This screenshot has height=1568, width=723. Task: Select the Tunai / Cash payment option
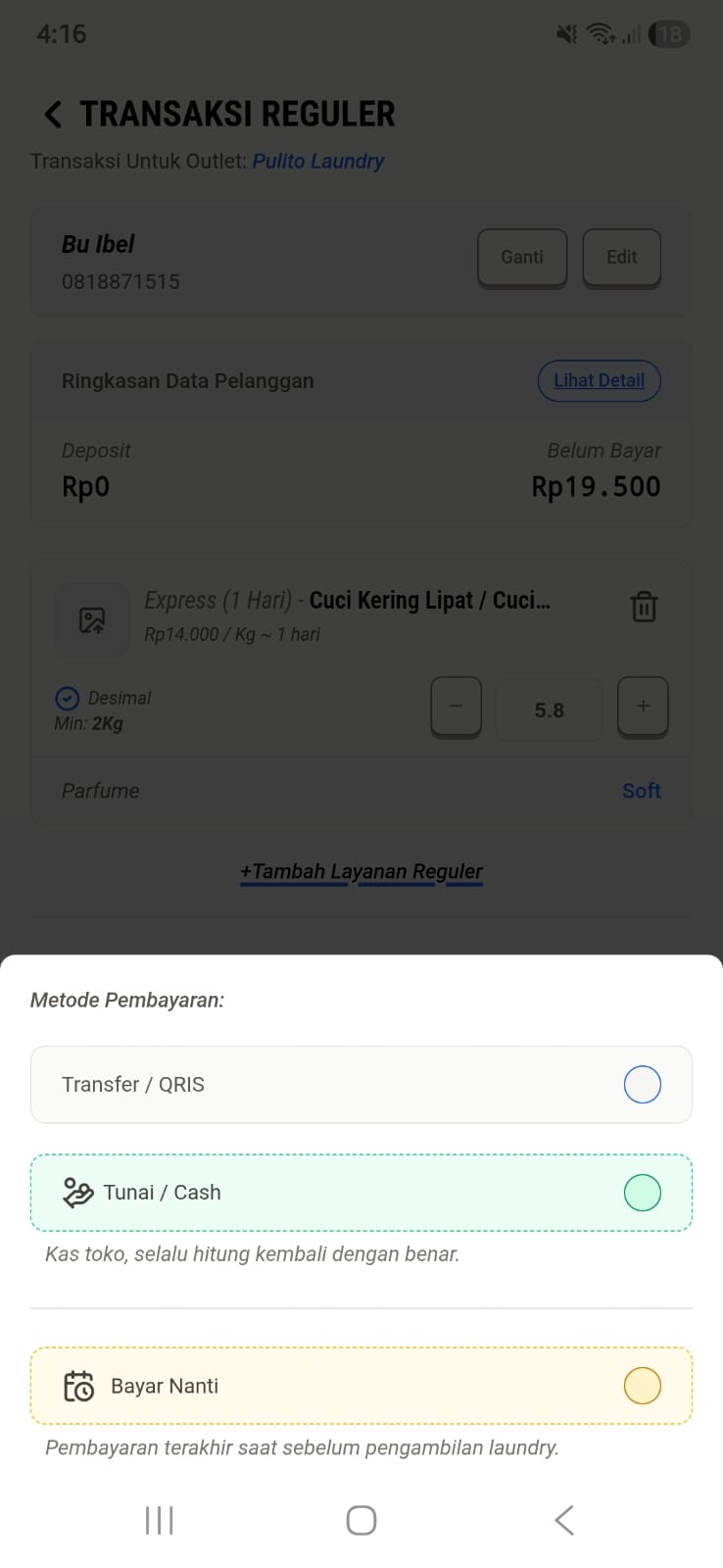click(x=361, y=1193)
